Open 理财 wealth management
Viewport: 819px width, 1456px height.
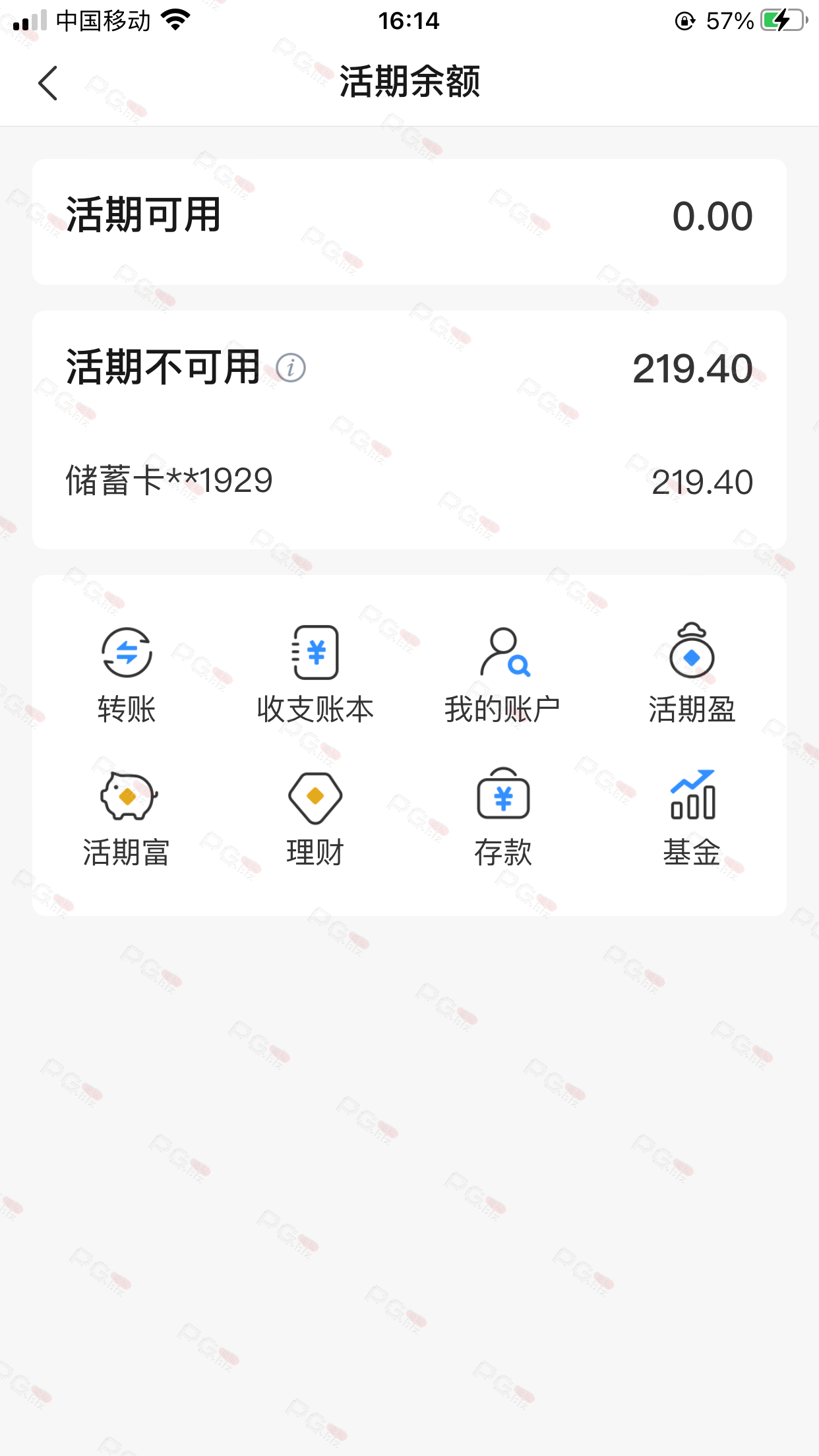pyautogui.click(x=315, y=818)
